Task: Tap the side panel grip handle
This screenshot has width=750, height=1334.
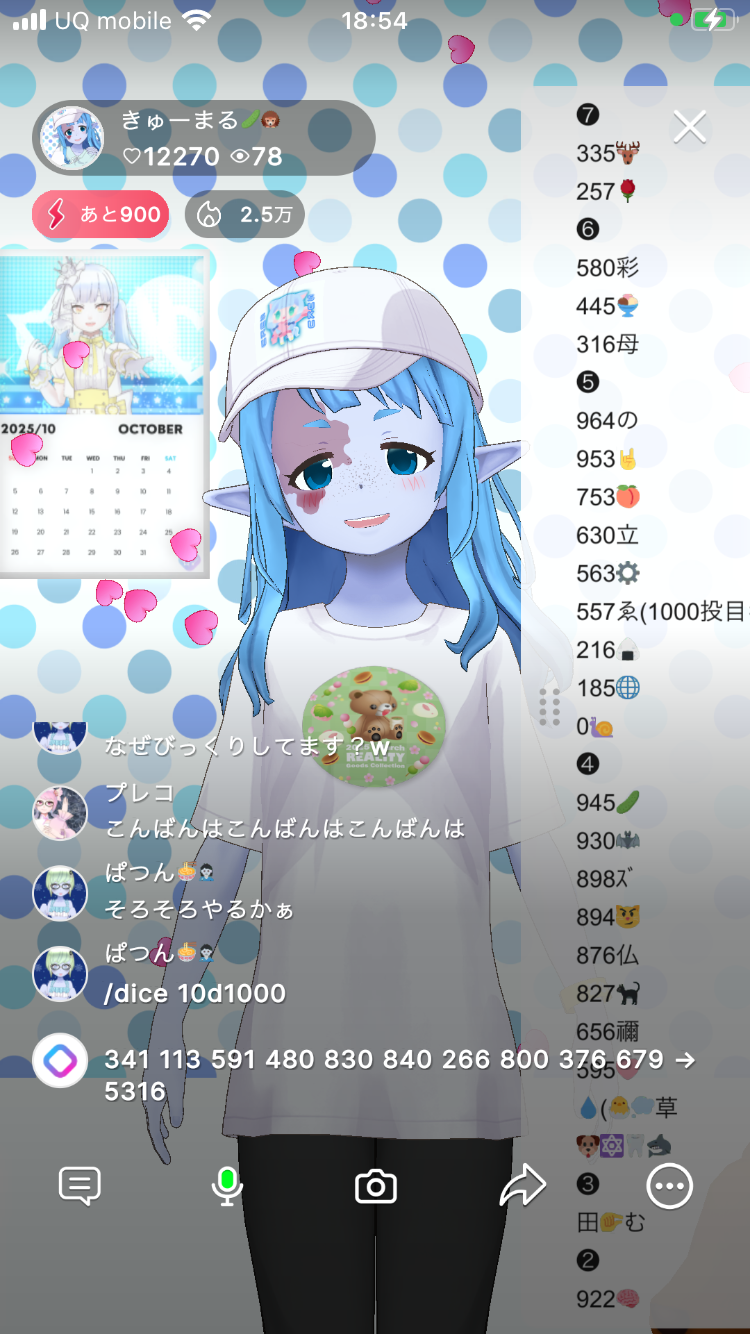Action: point(549,706)
